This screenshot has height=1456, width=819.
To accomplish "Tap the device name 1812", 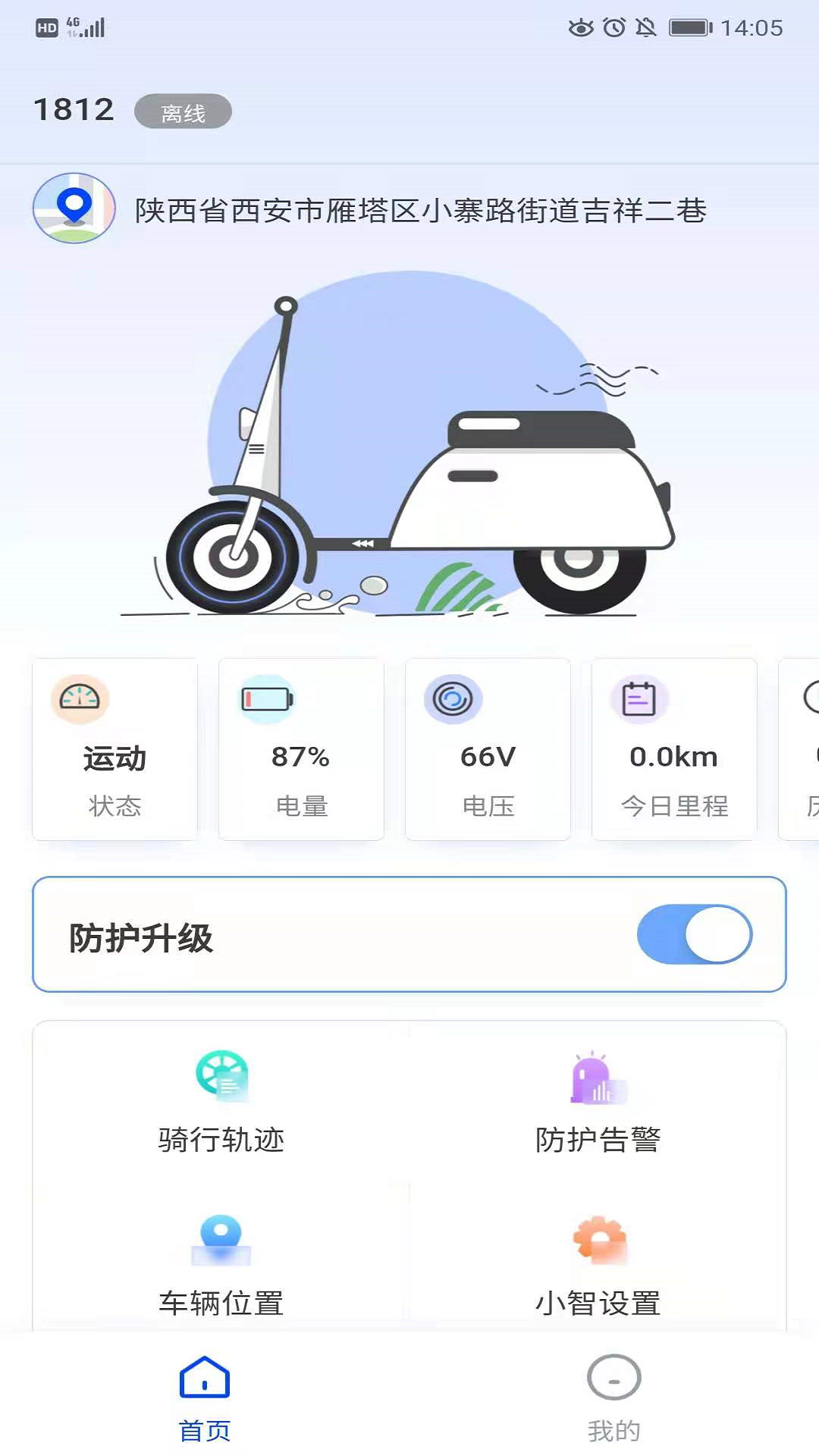I will (x=72, y=108).
